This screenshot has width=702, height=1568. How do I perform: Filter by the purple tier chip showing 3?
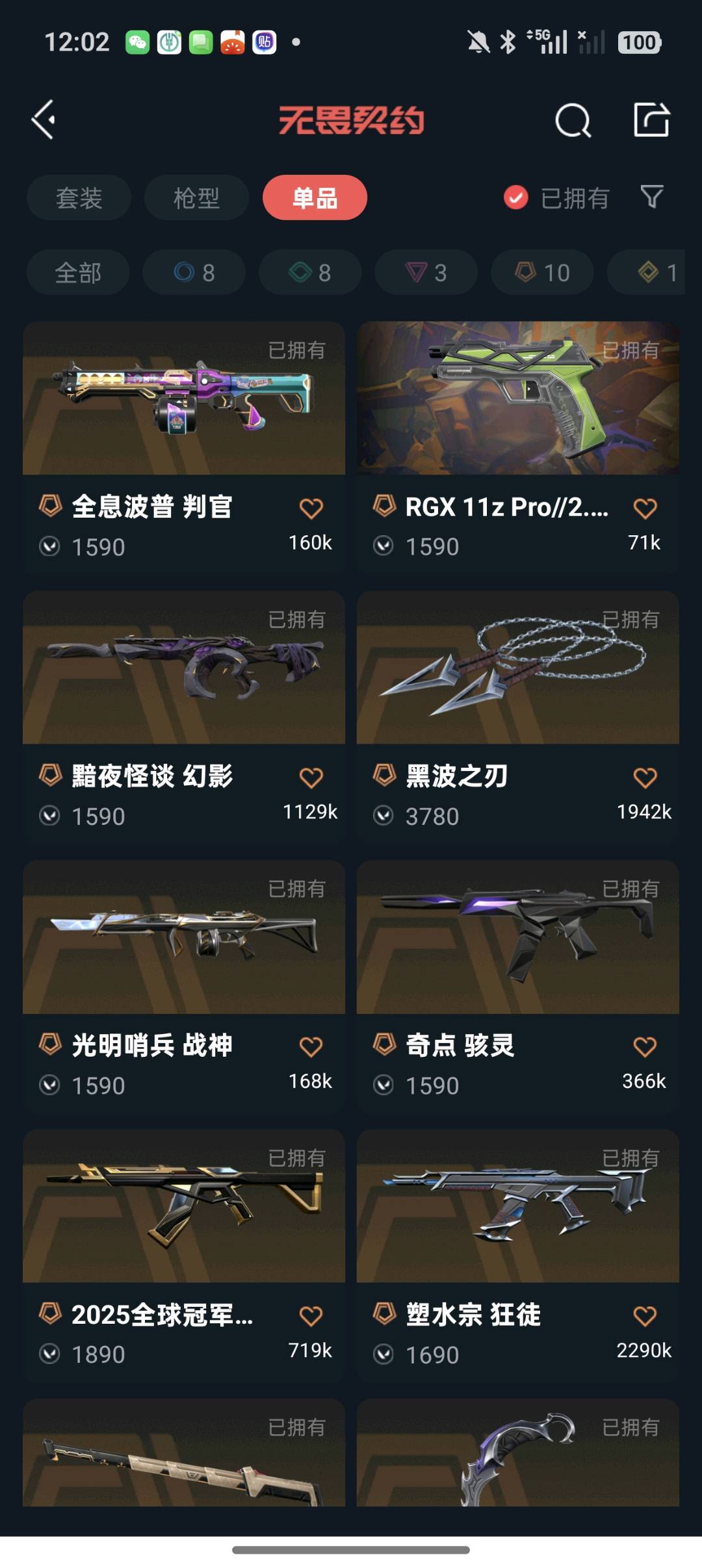[426, 272]
